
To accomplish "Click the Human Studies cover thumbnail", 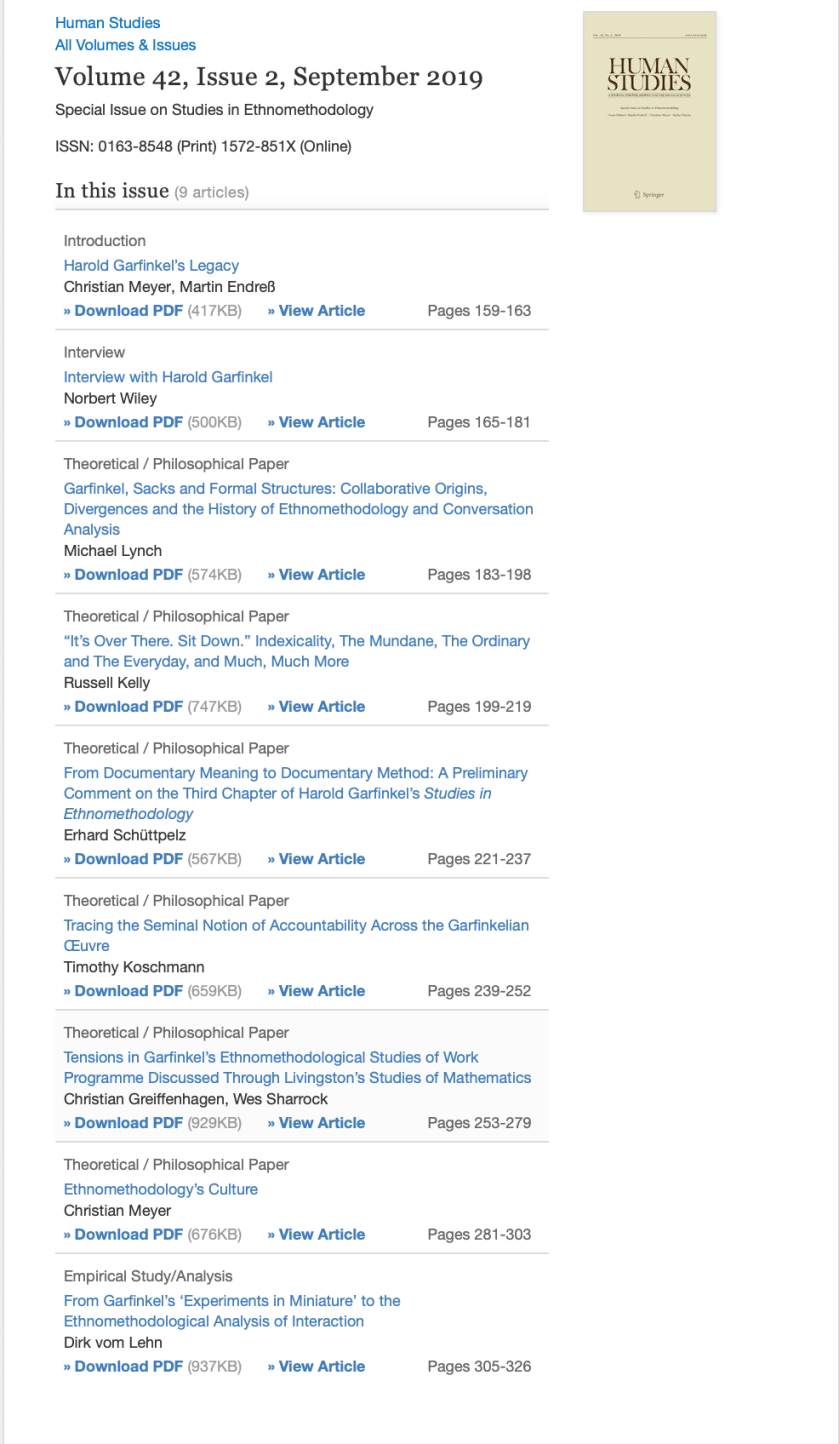I will 649,110.
